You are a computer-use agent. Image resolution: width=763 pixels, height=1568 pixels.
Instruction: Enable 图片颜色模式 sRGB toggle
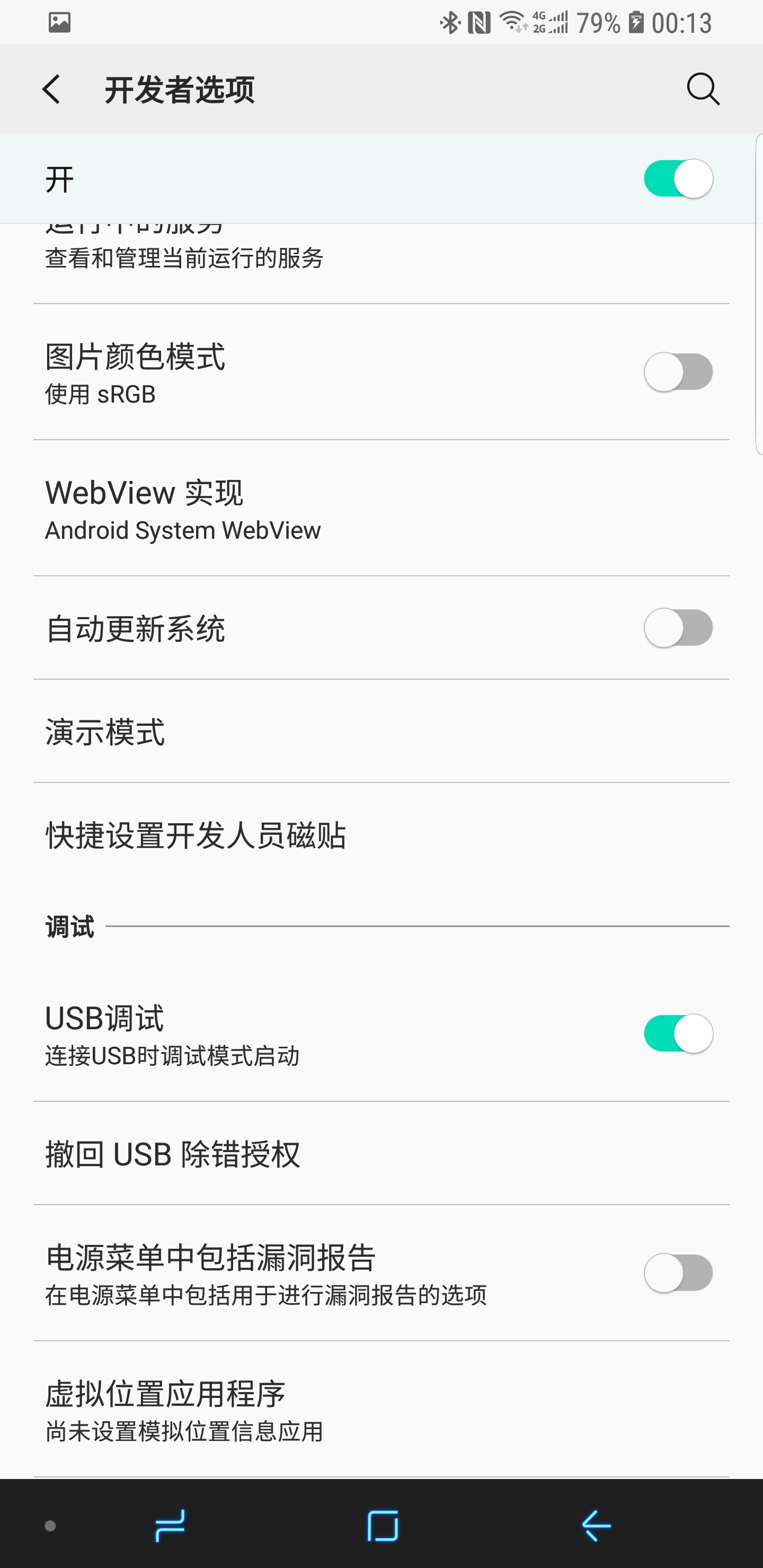[x=678, y=372]
